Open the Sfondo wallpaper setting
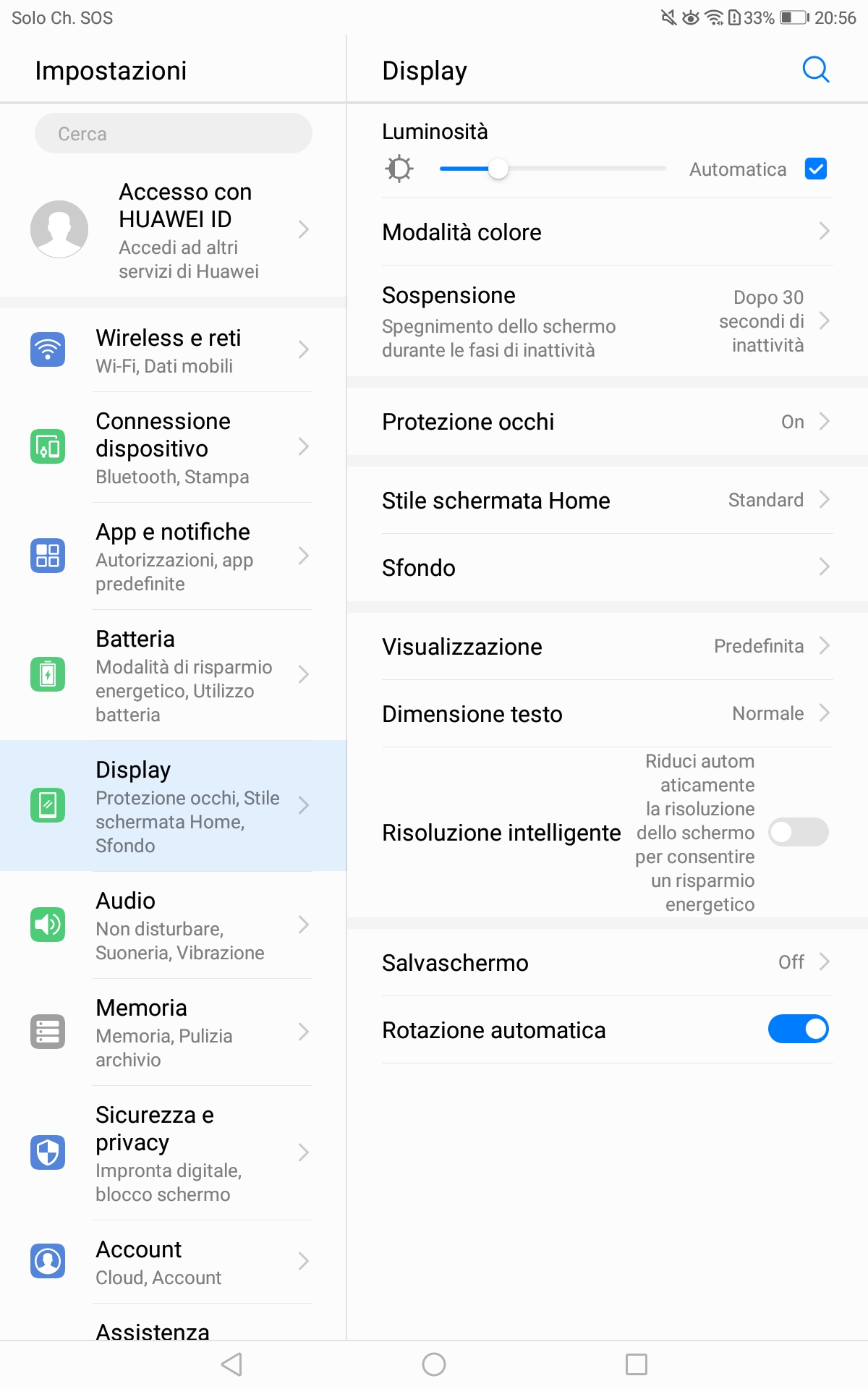 click(608, 568)
